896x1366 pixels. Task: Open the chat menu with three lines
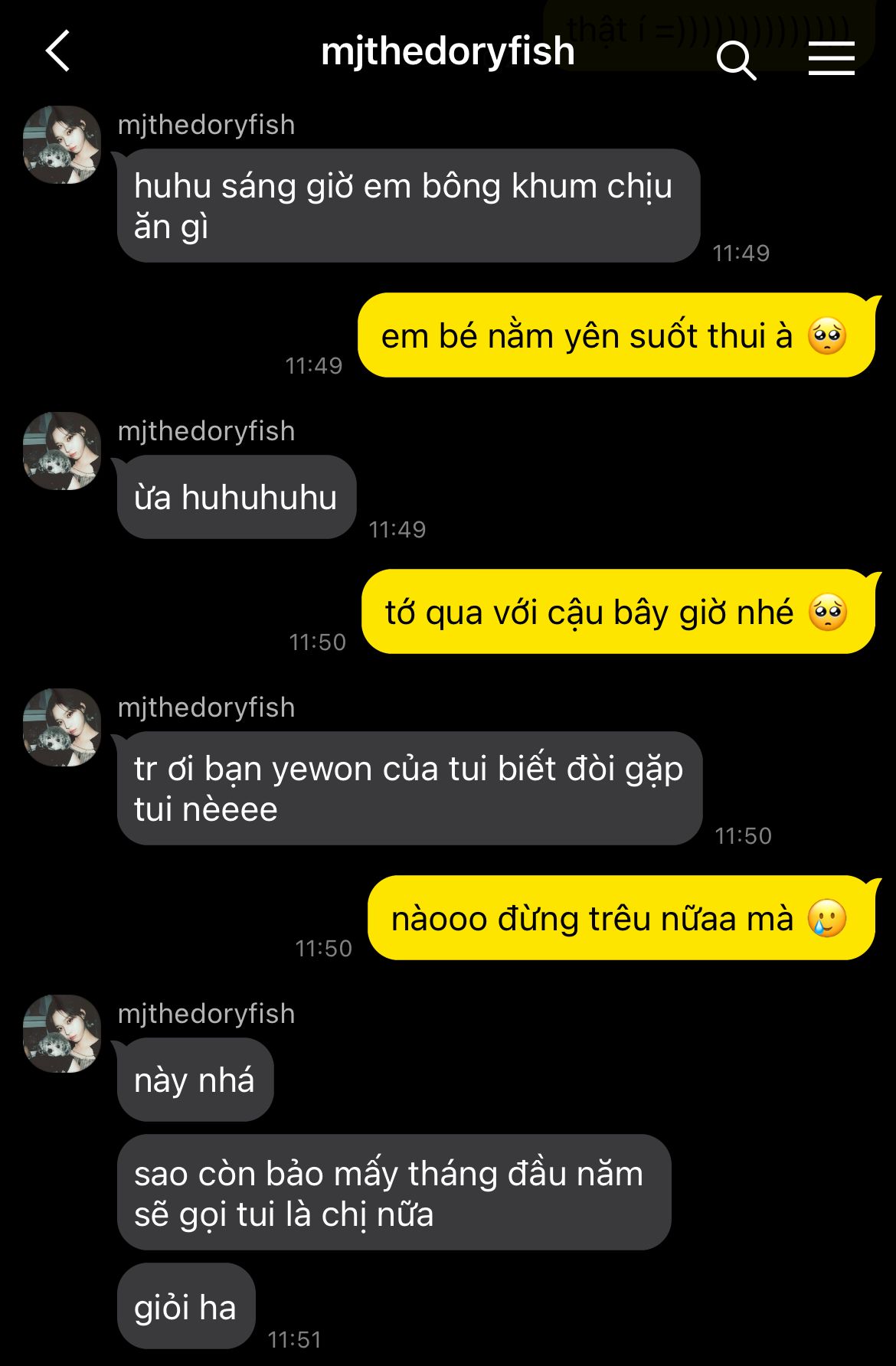[831, 58]
